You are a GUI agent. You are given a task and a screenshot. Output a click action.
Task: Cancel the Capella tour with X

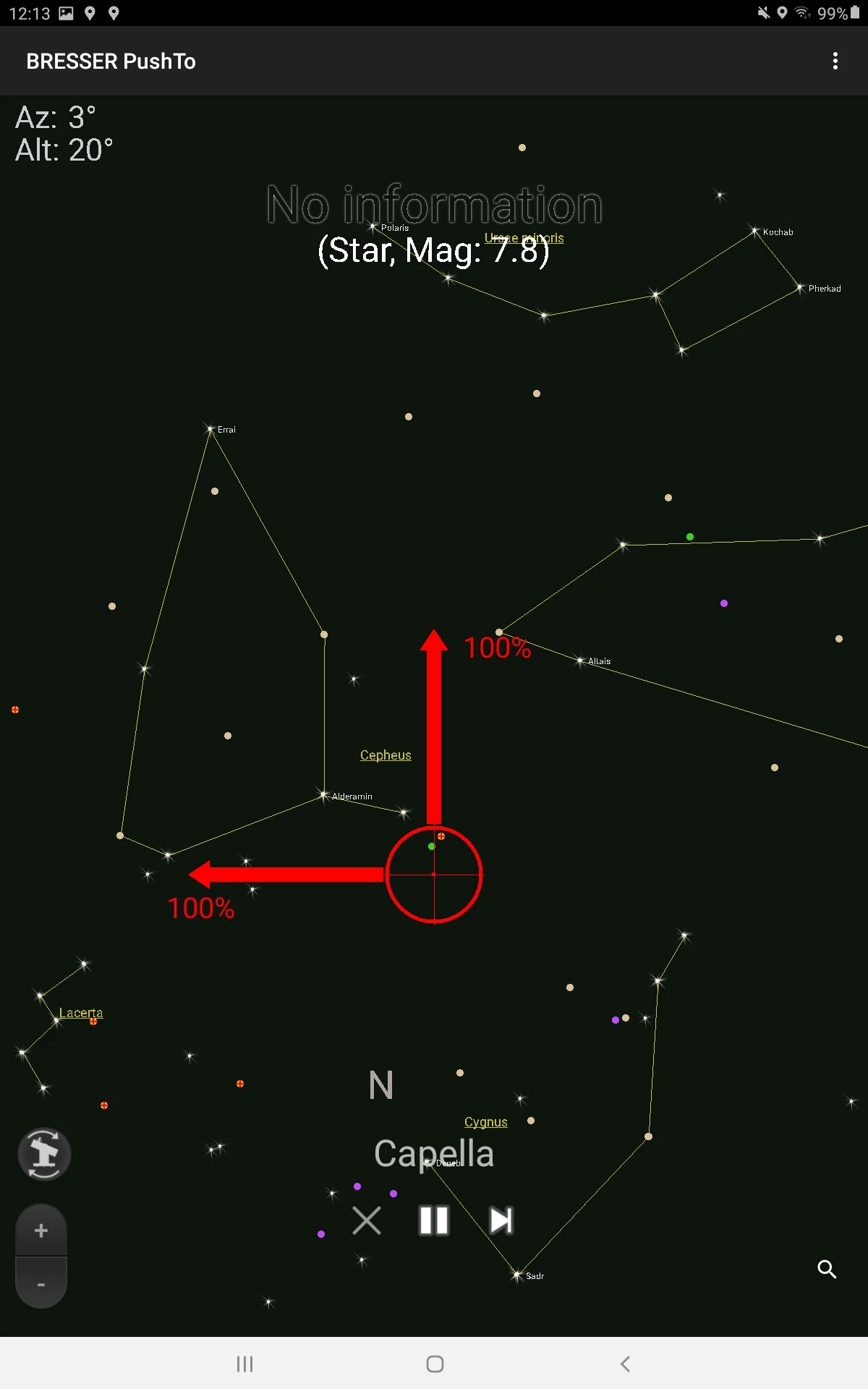tap(367, 1220)
